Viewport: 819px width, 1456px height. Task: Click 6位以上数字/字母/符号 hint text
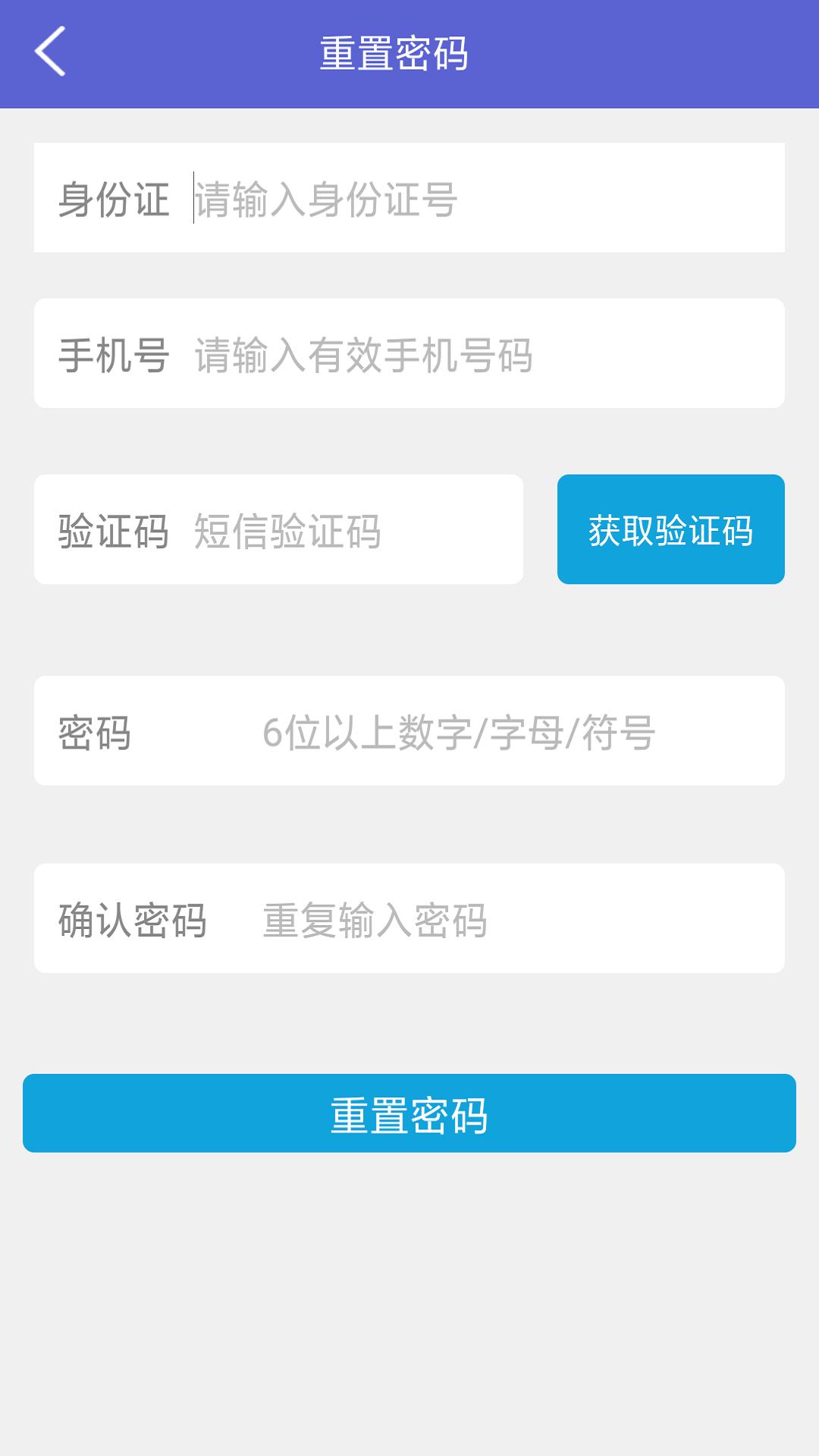click(x=459, y=730)
